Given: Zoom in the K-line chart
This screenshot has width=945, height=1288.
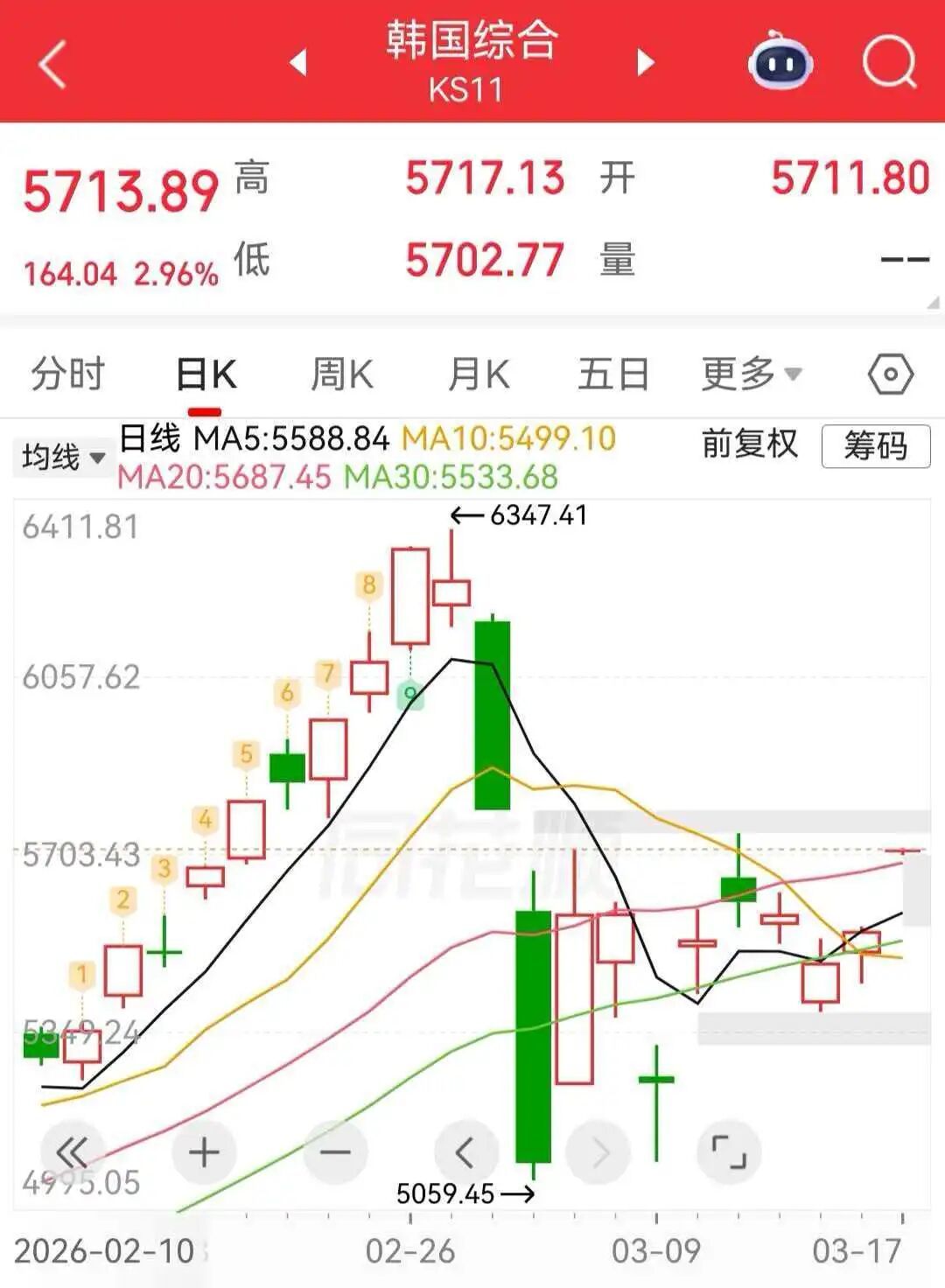Looking at the screenshot, I should pyautogui.click(x=204, y=1152).
